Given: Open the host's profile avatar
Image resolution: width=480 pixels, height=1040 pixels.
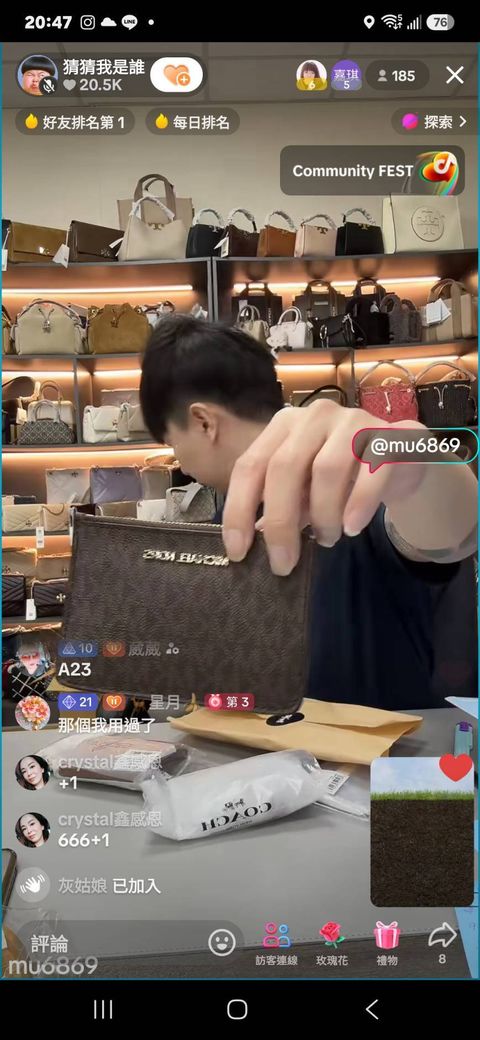Looking at the screenshot, I should click(36, 75).
